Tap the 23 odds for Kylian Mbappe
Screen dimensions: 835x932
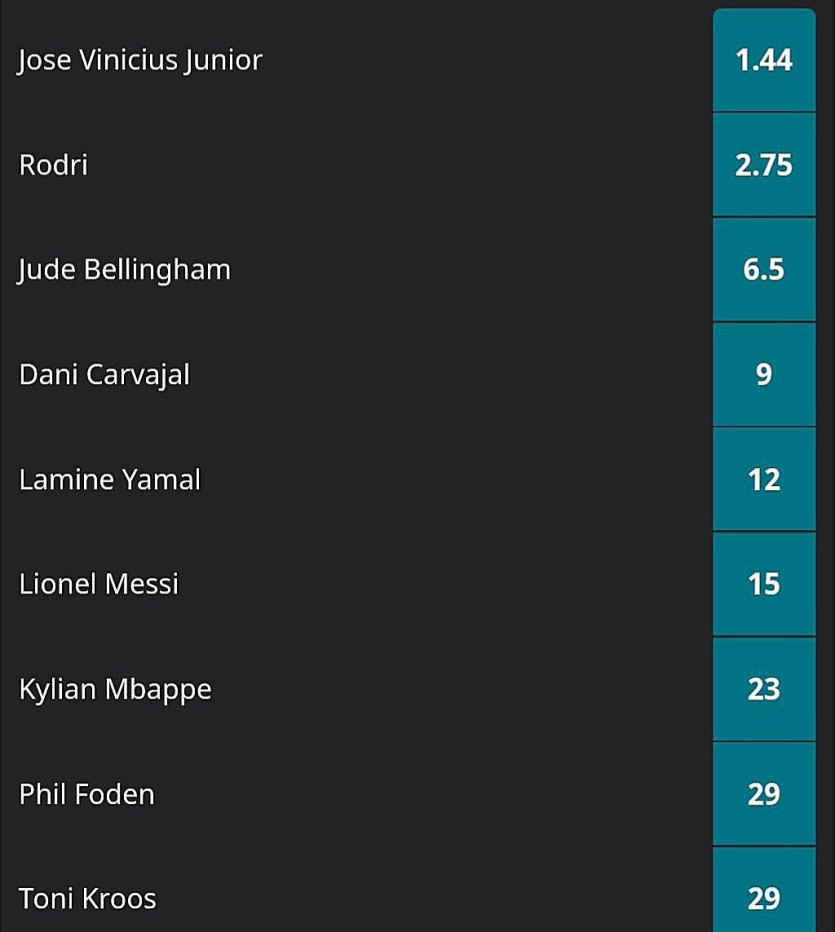point(764,689)
